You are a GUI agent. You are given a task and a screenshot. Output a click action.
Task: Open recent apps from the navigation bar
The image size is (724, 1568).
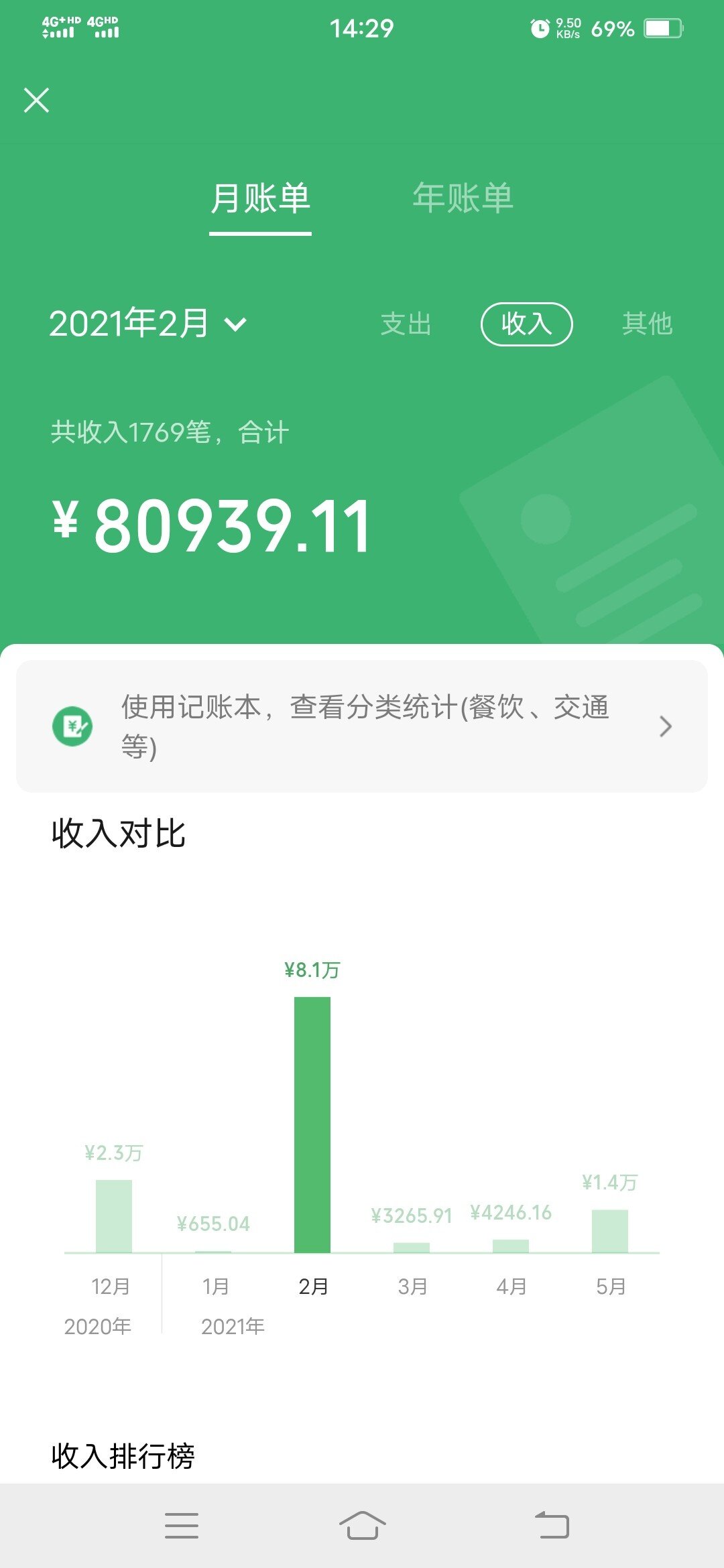[181, 1525]
